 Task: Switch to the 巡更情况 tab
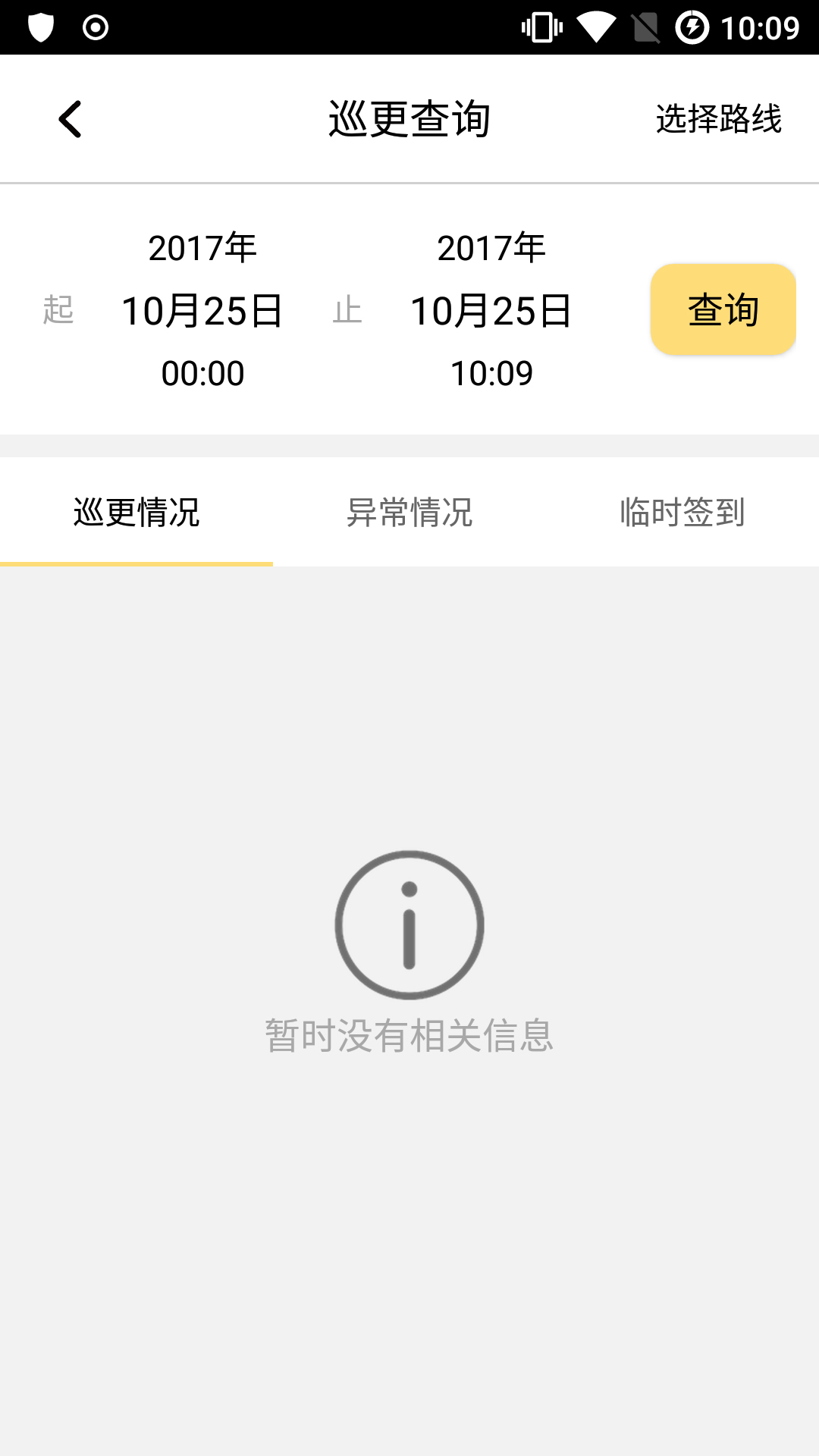pyautogui.click(x=136, y=513)
